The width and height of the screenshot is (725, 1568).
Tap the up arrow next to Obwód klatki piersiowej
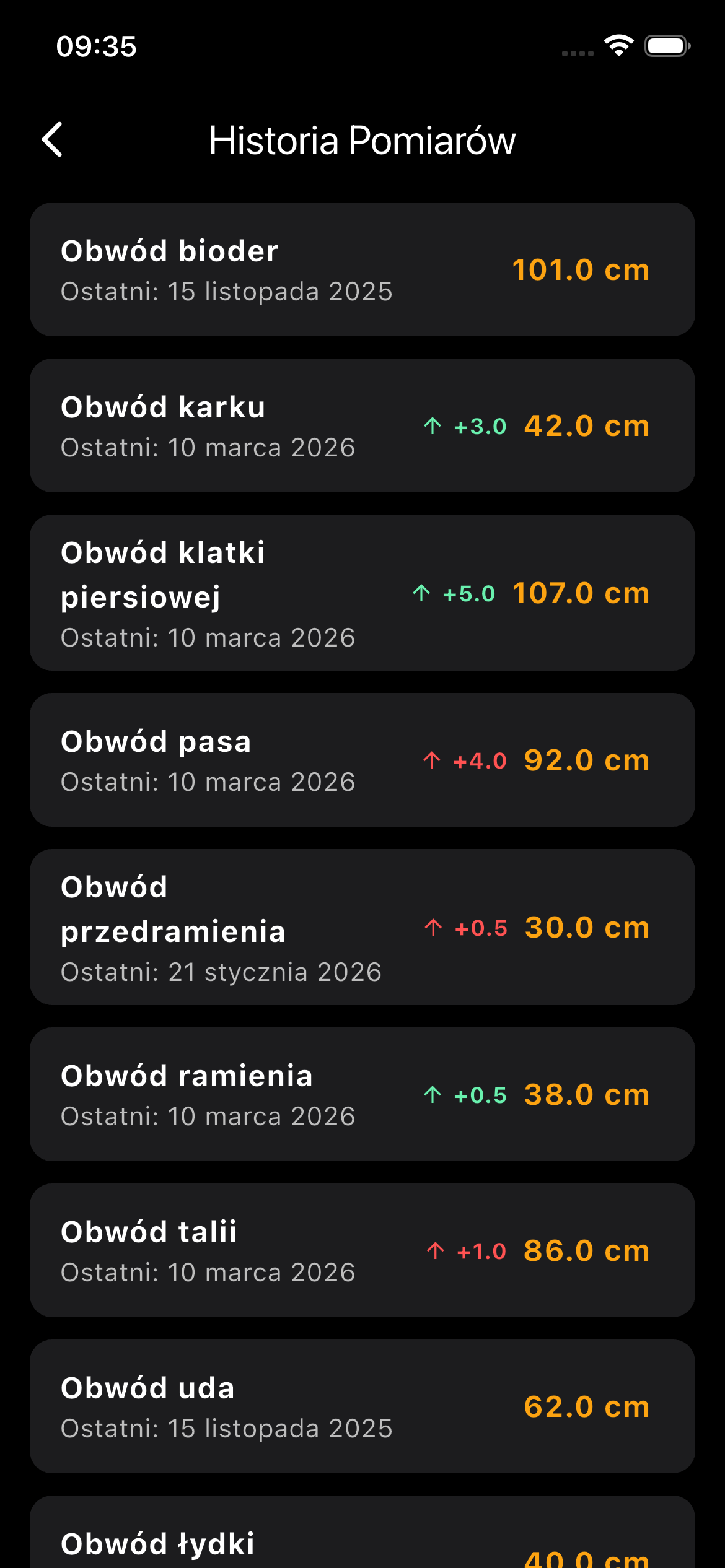[421, 593]
